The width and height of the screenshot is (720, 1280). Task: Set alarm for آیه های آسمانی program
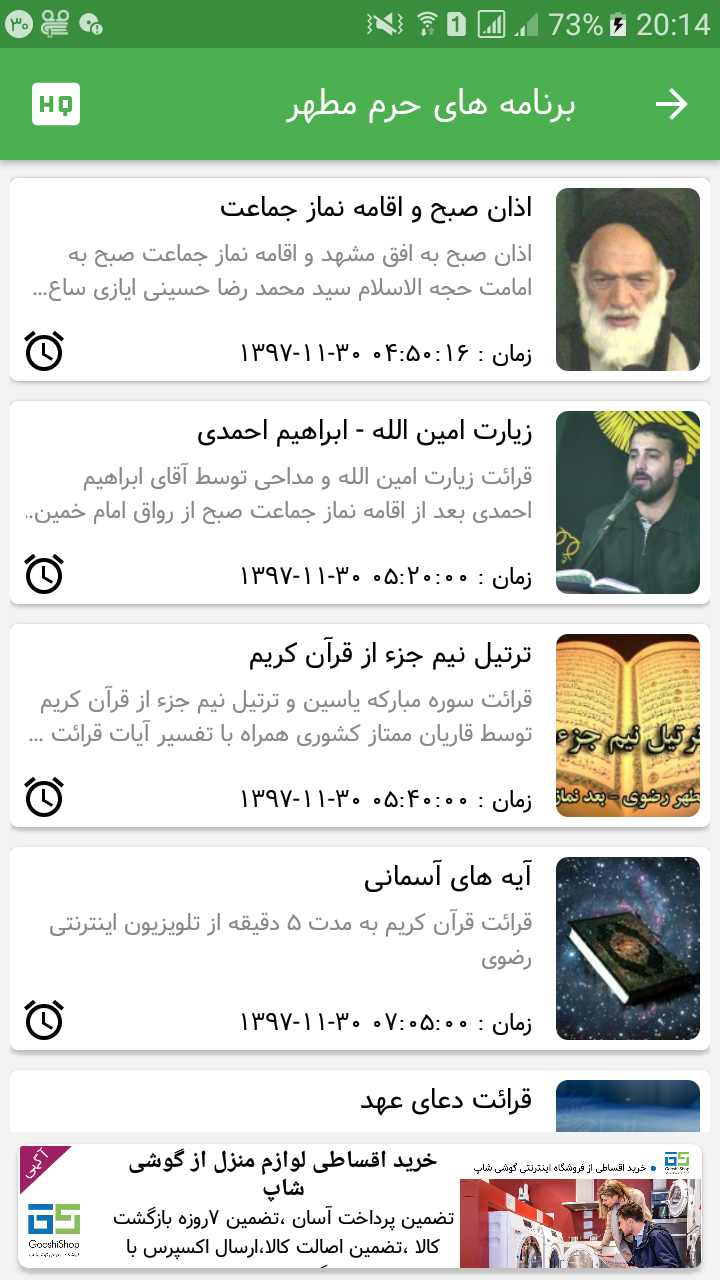44,1020
